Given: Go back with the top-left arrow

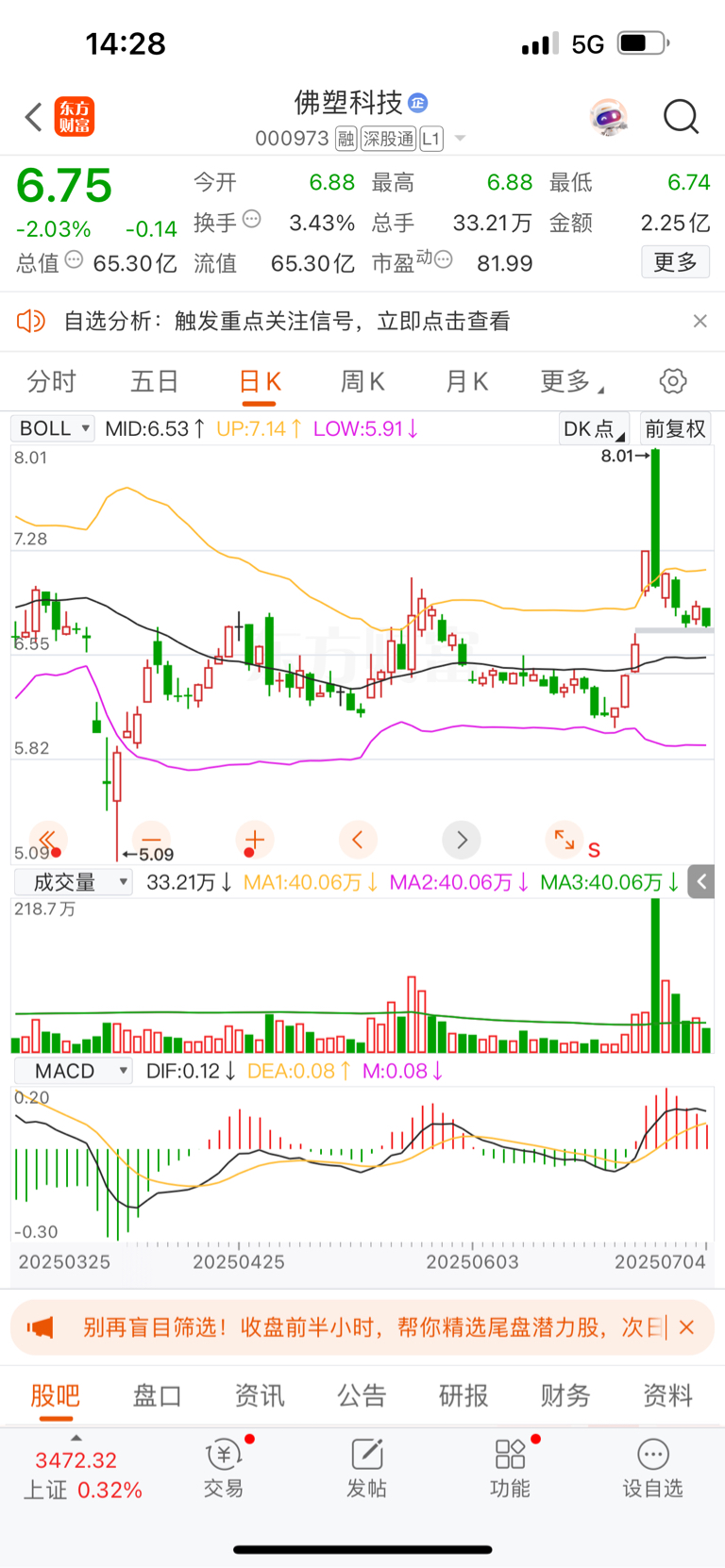Looking at the screenshot, I should pos(34,117).
